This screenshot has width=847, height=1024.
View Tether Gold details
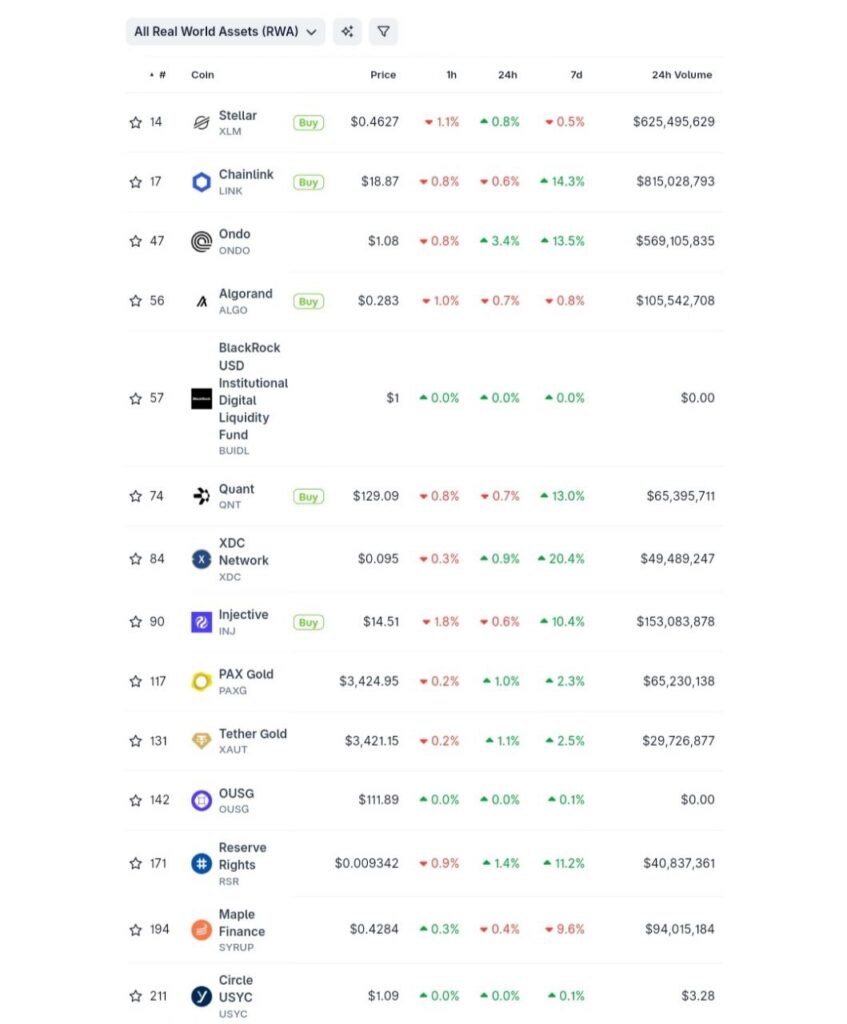point(252,740)
